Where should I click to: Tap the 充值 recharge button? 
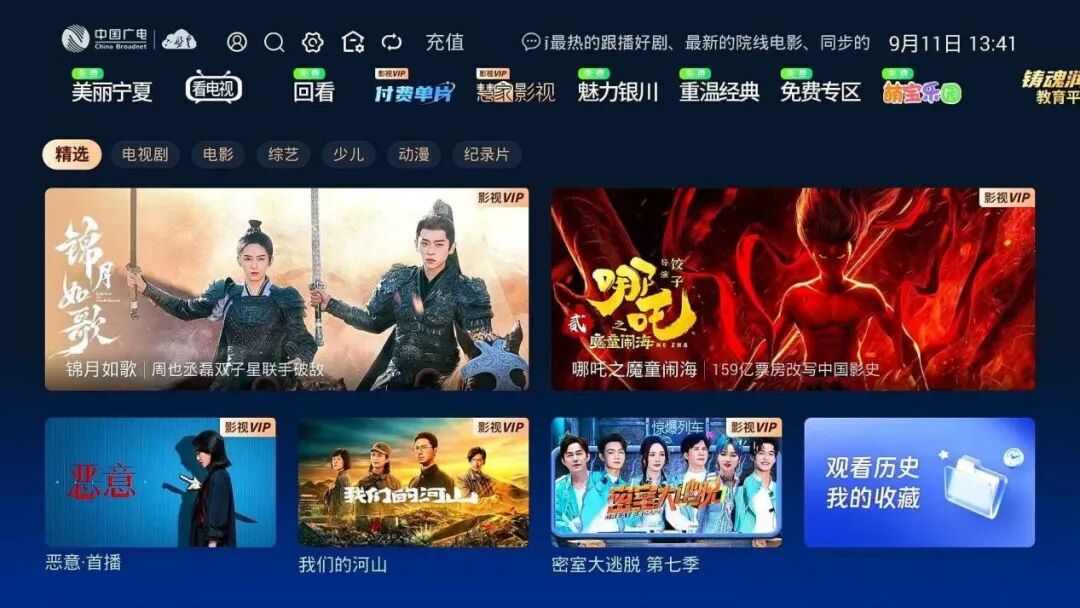(445, 42)
